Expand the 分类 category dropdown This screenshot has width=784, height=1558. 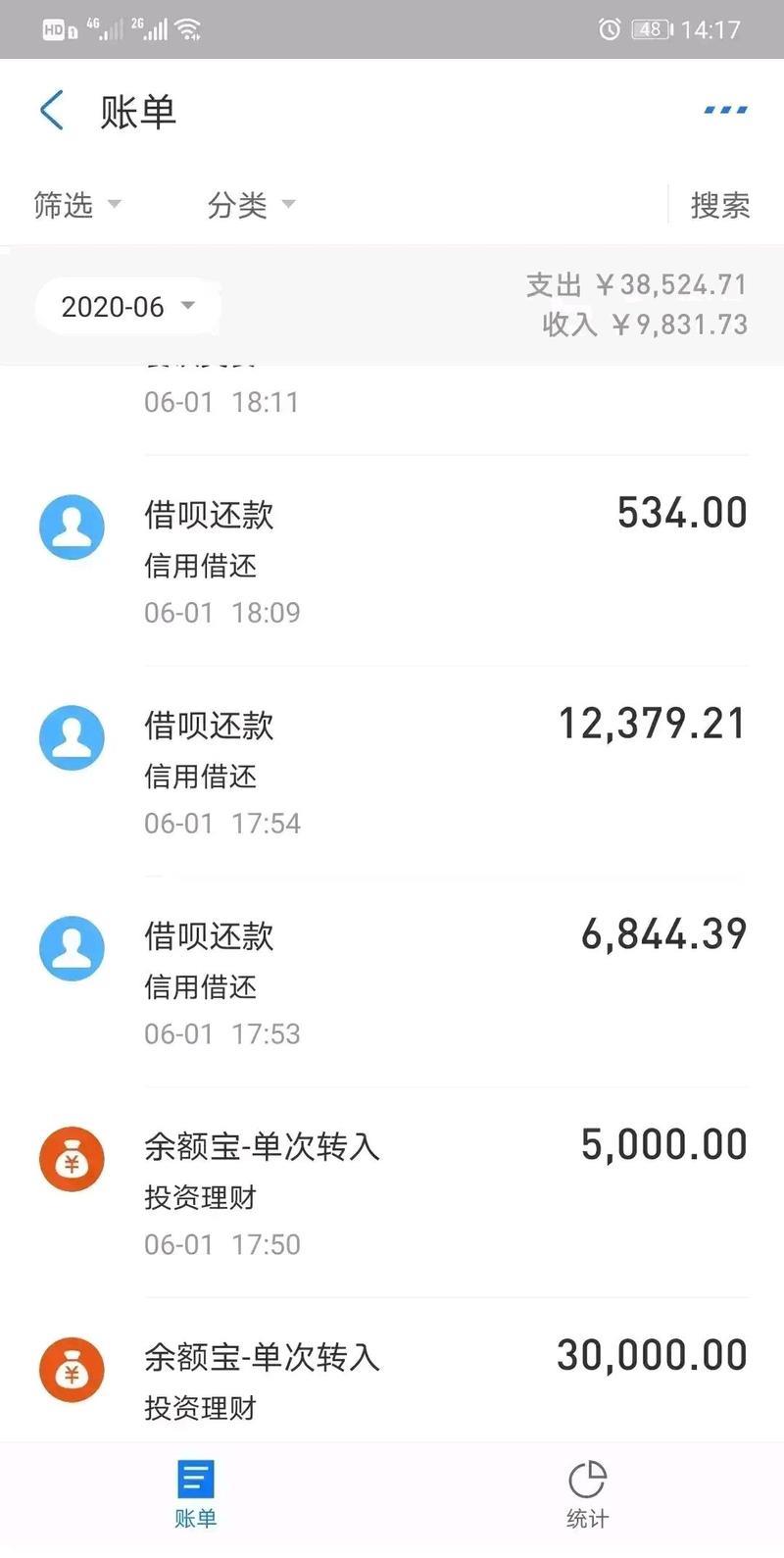(251, 205)
